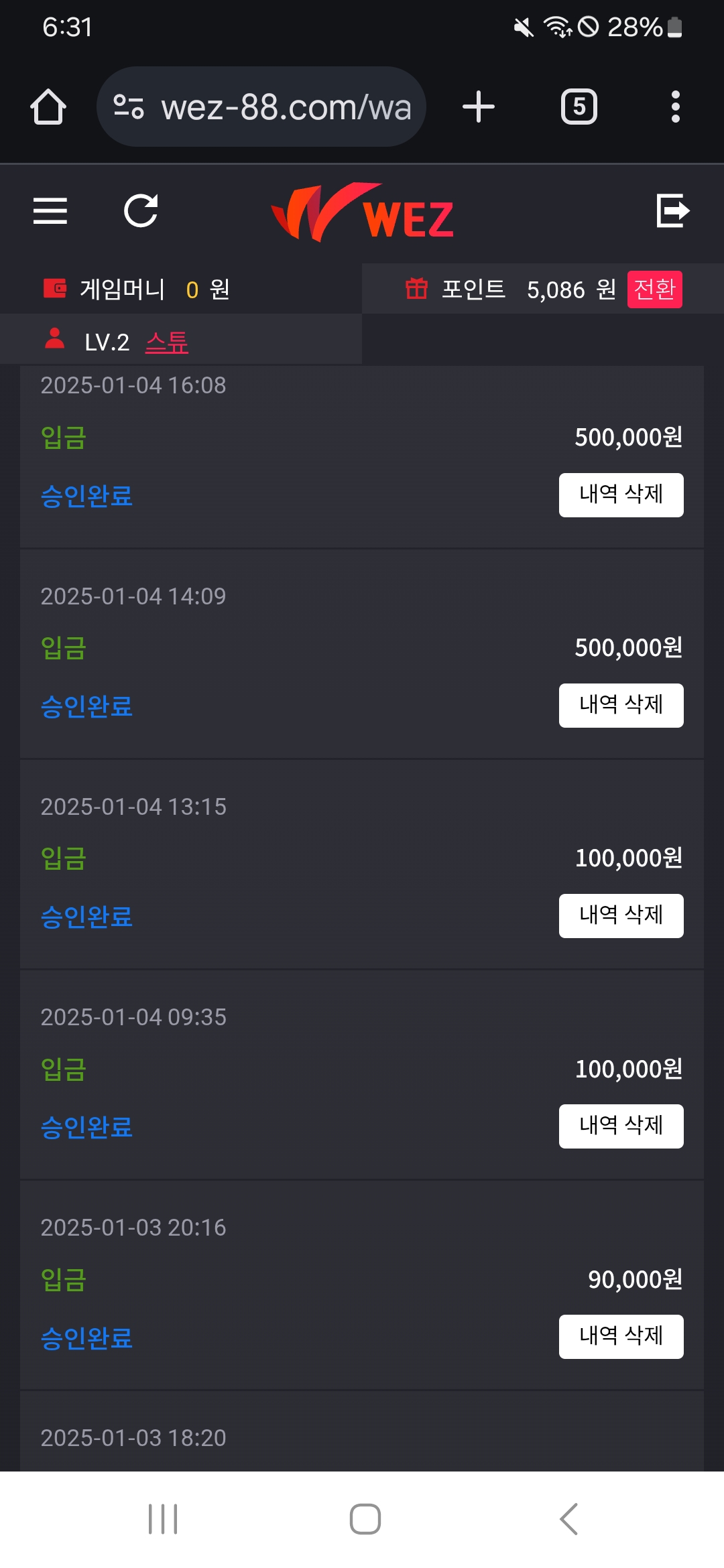Show recent apps from navigation bar
The height and width of the screenshot is (1568, 724).
[163, 1519]
